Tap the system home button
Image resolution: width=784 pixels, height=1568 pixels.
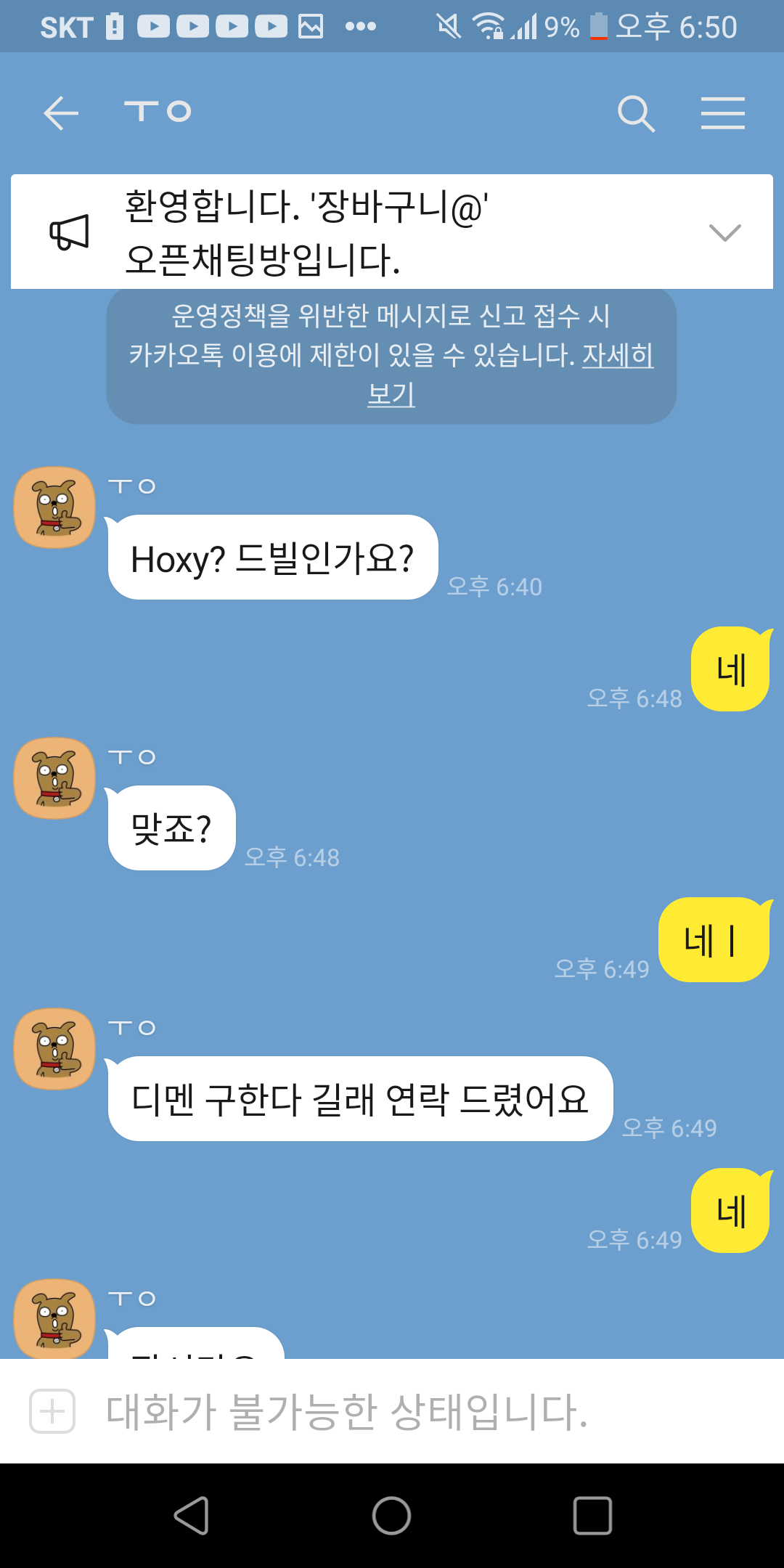pos(391,1516)
